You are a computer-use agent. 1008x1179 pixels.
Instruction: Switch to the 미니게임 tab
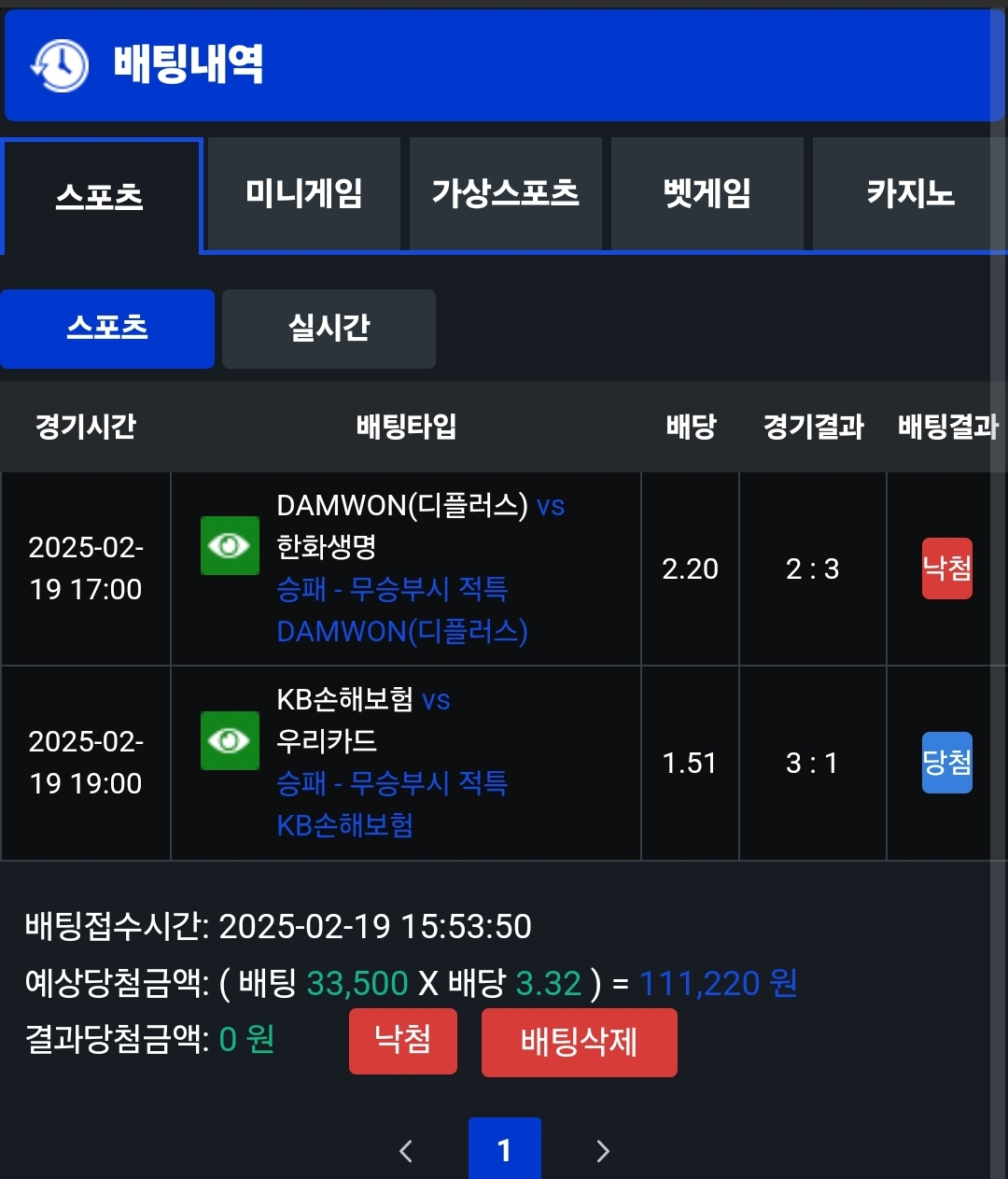point(303,194)
